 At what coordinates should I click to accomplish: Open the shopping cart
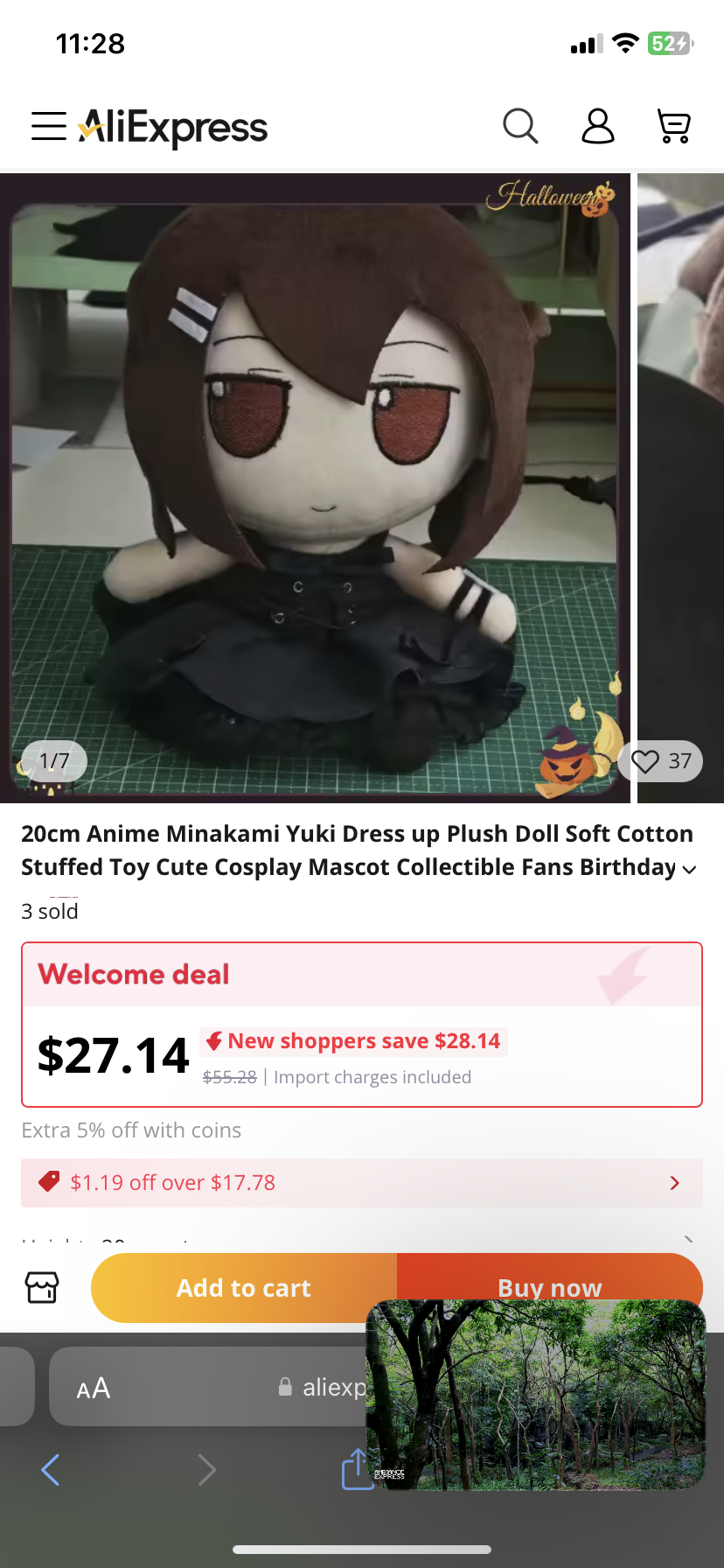coord(674,126)
